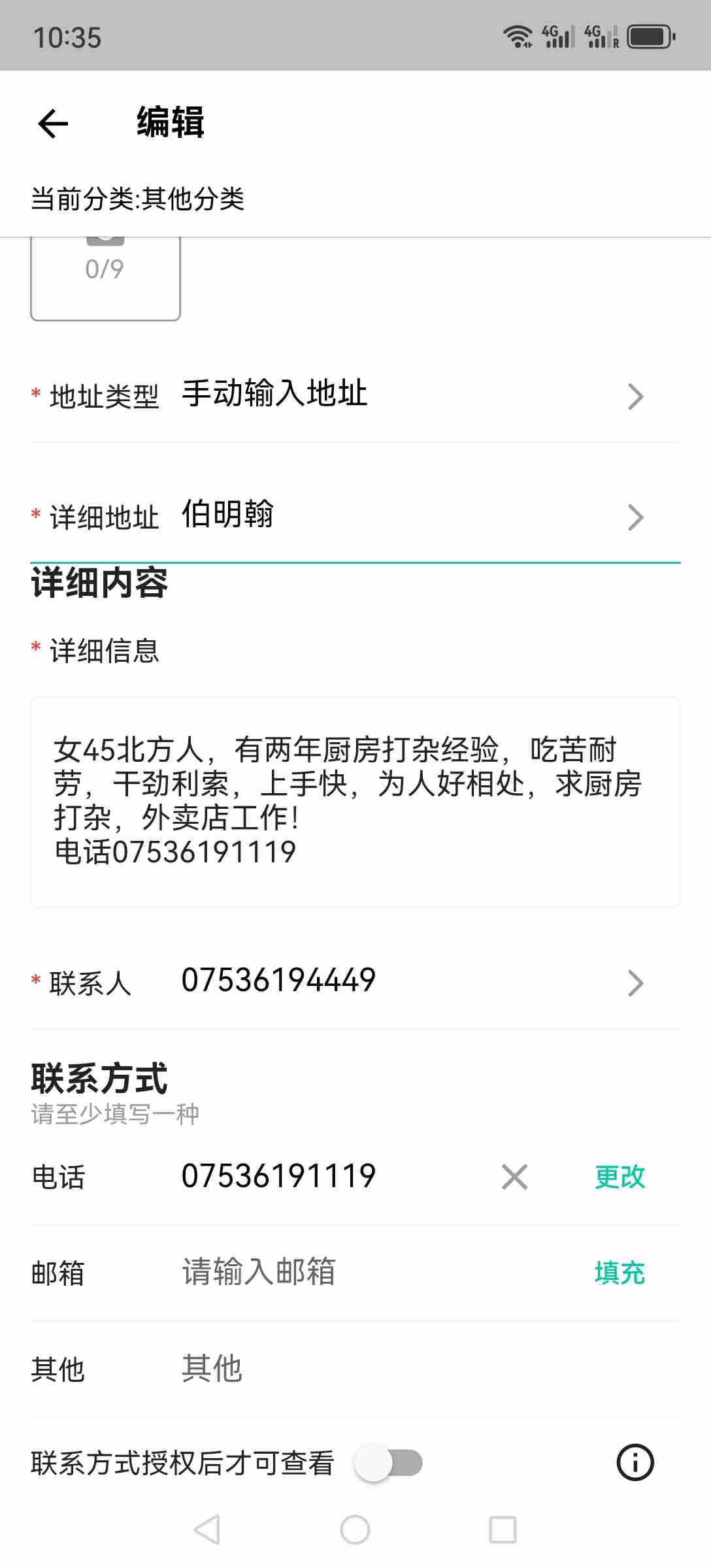Focus the 其他 contact field
Image resolution: width=711 pixels, height=1568 pixels.
[x=392, y=1368]
